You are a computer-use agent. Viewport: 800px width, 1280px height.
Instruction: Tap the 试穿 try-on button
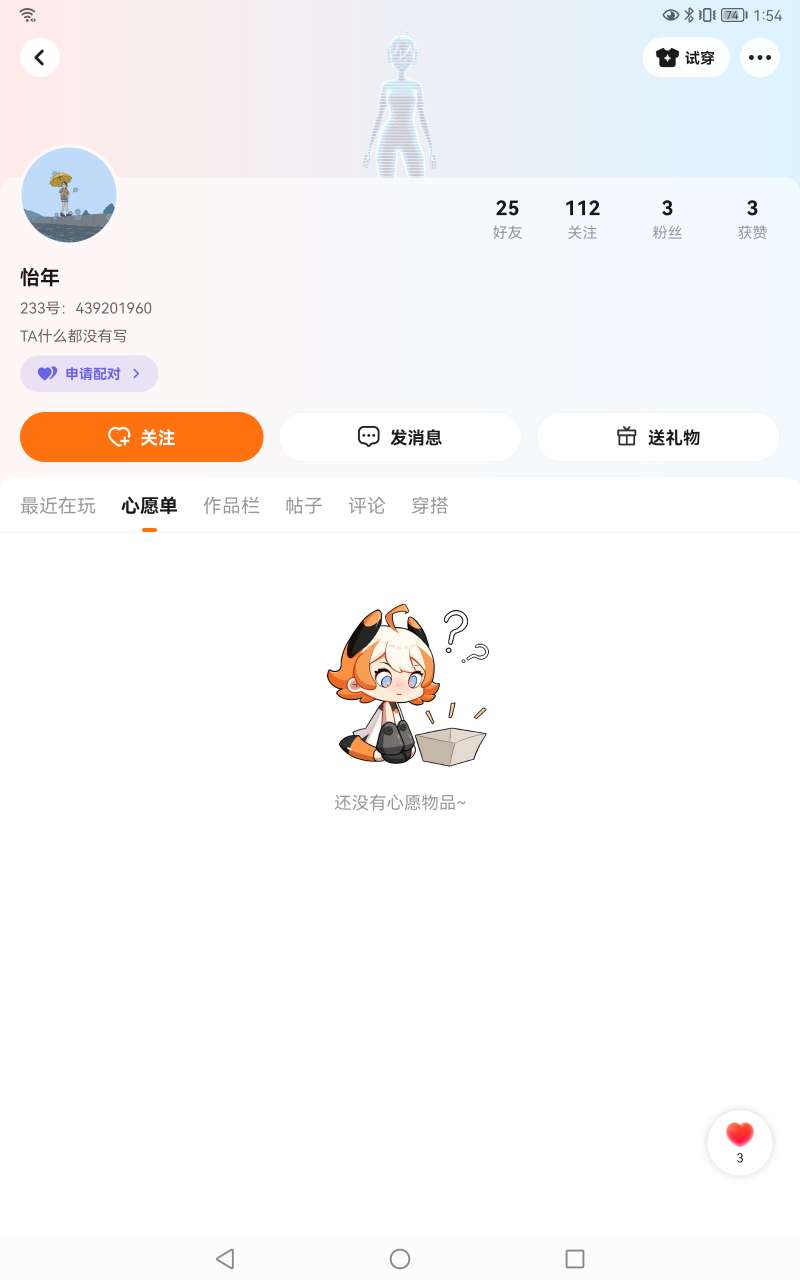click(x=686, y=58)
